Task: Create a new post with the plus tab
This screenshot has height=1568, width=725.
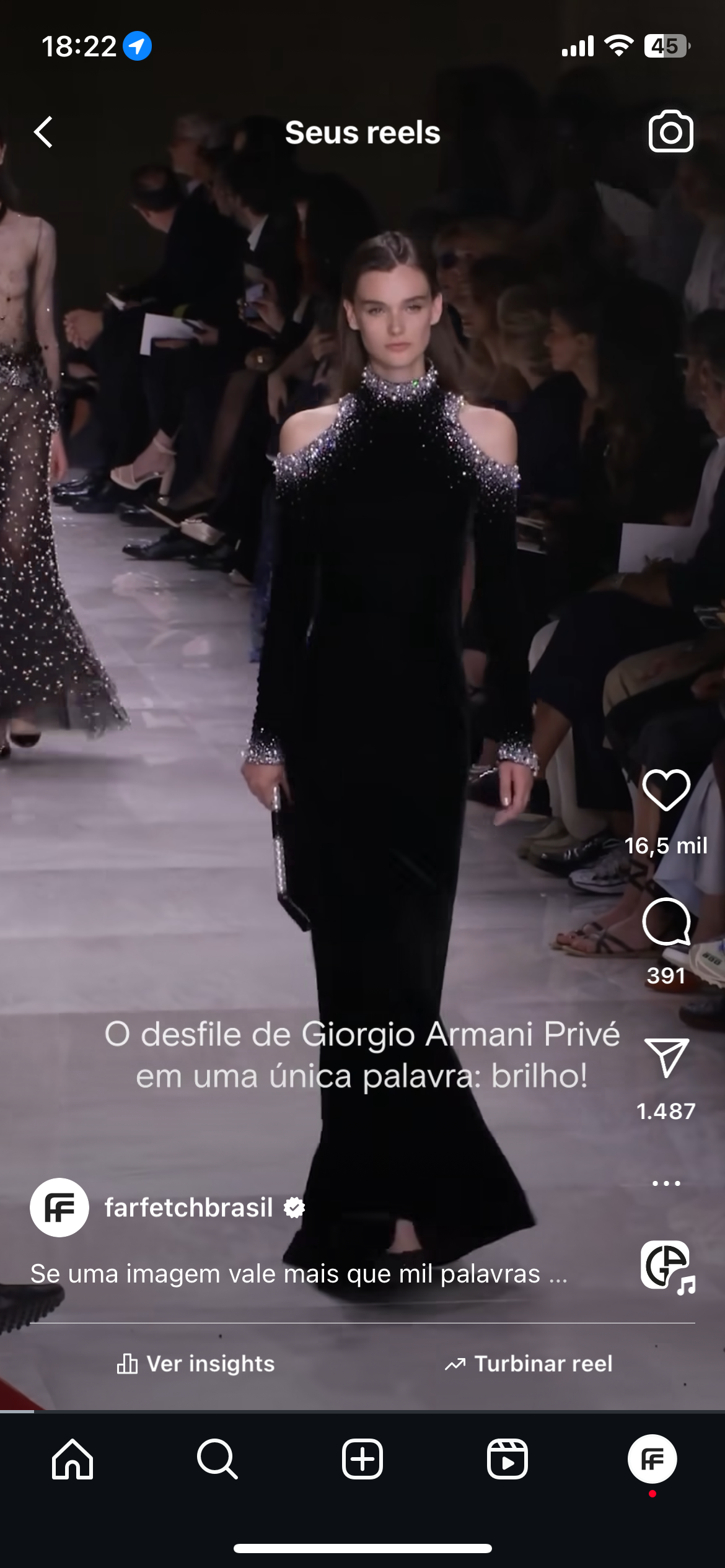Action: 362,1459
